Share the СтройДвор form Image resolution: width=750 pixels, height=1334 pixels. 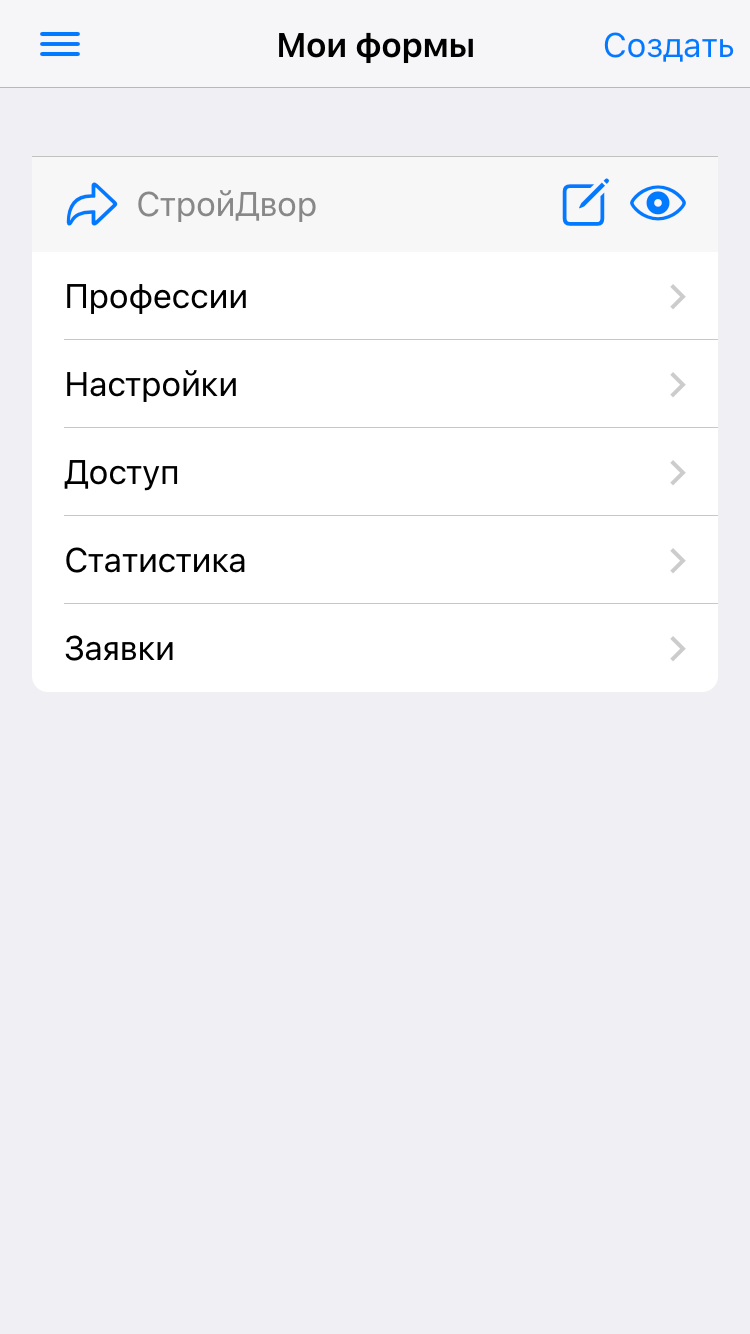click(x=91, y=205)
